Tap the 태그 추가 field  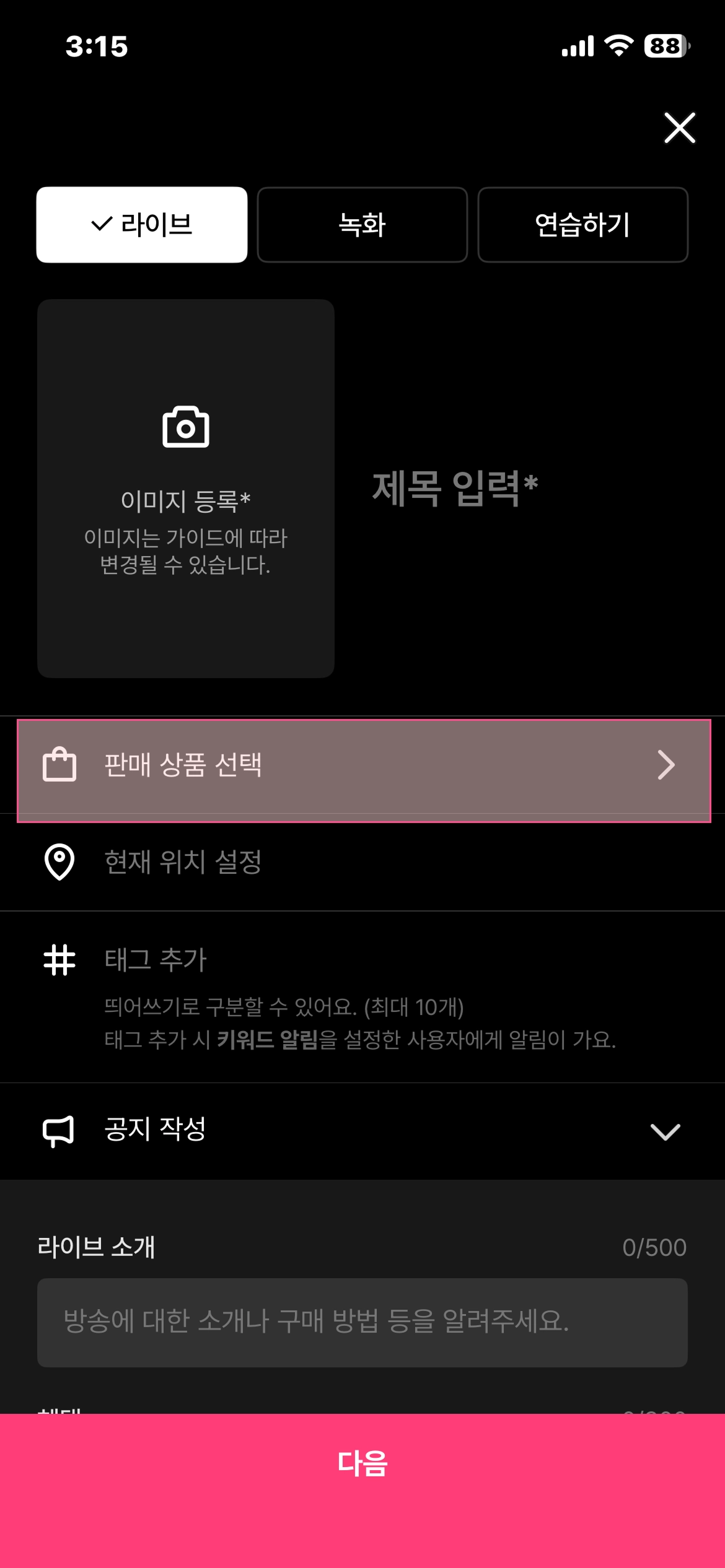(x=362, y=960)
